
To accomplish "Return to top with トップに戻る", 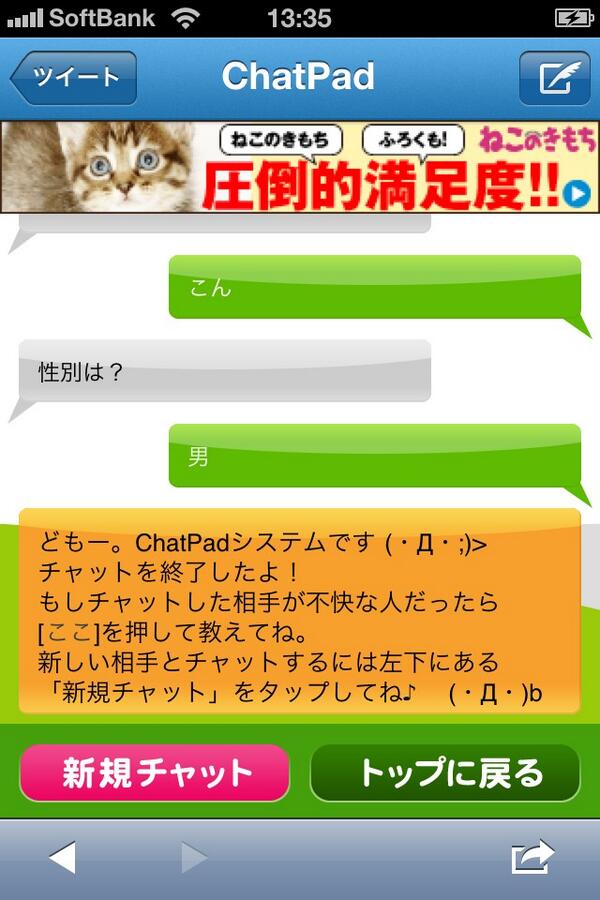I will 445,772.
